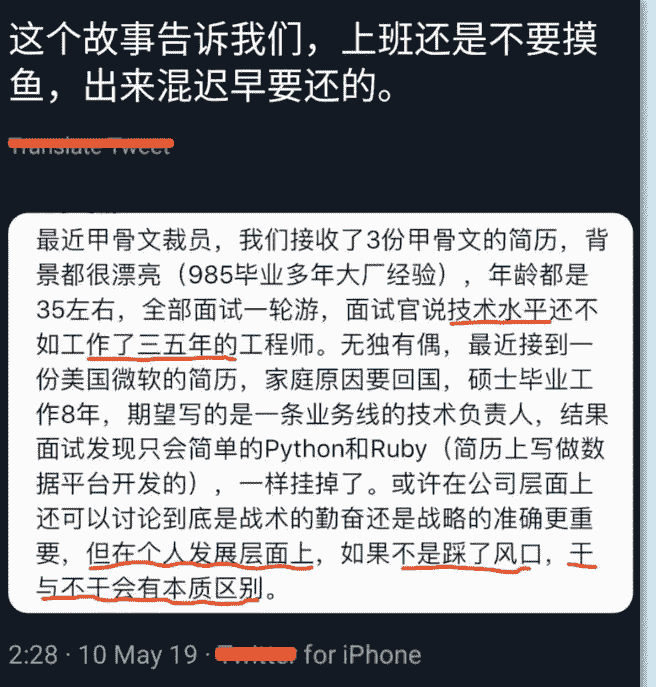Open the Twitter for iPhone source link

pyautogui.click(x=319, y=656)
